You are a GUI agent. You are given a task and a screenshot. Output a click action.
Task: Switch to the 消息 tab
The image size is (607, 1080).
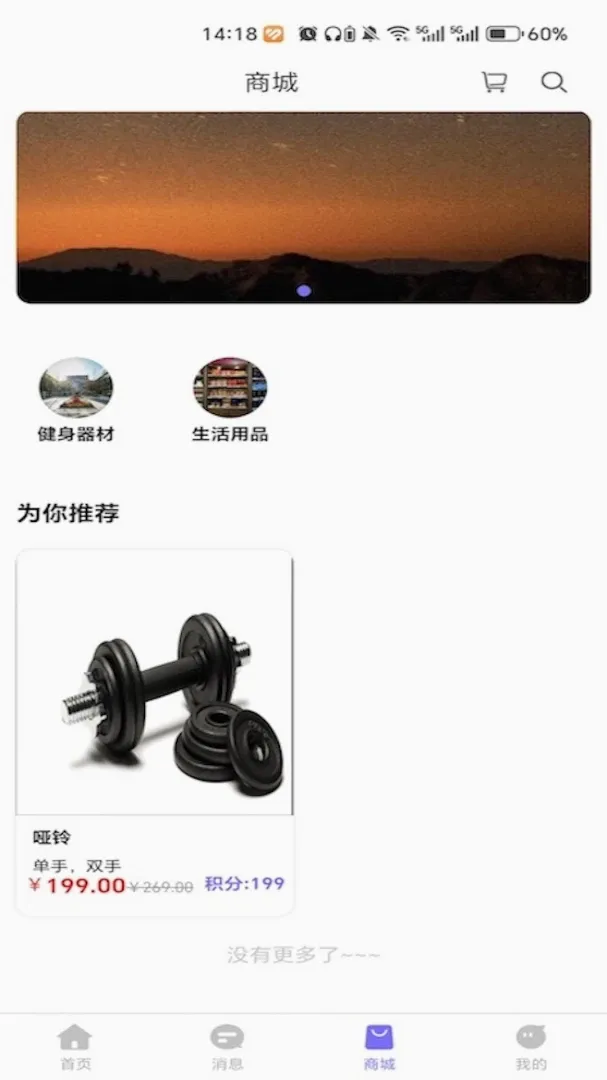(227, 1047)
